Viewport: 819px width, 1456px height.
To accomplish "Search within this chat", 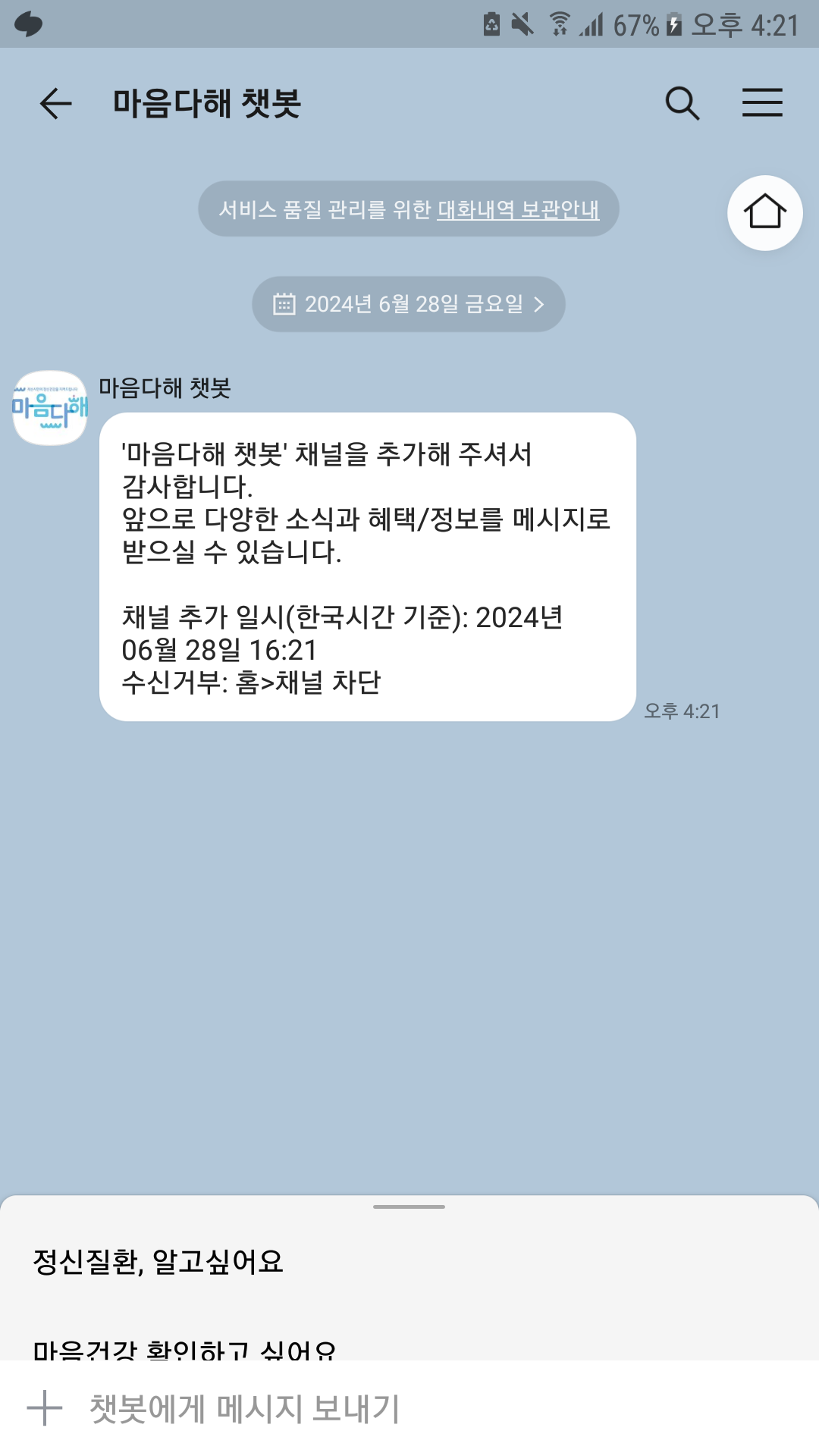I will (x=682, y=103).
